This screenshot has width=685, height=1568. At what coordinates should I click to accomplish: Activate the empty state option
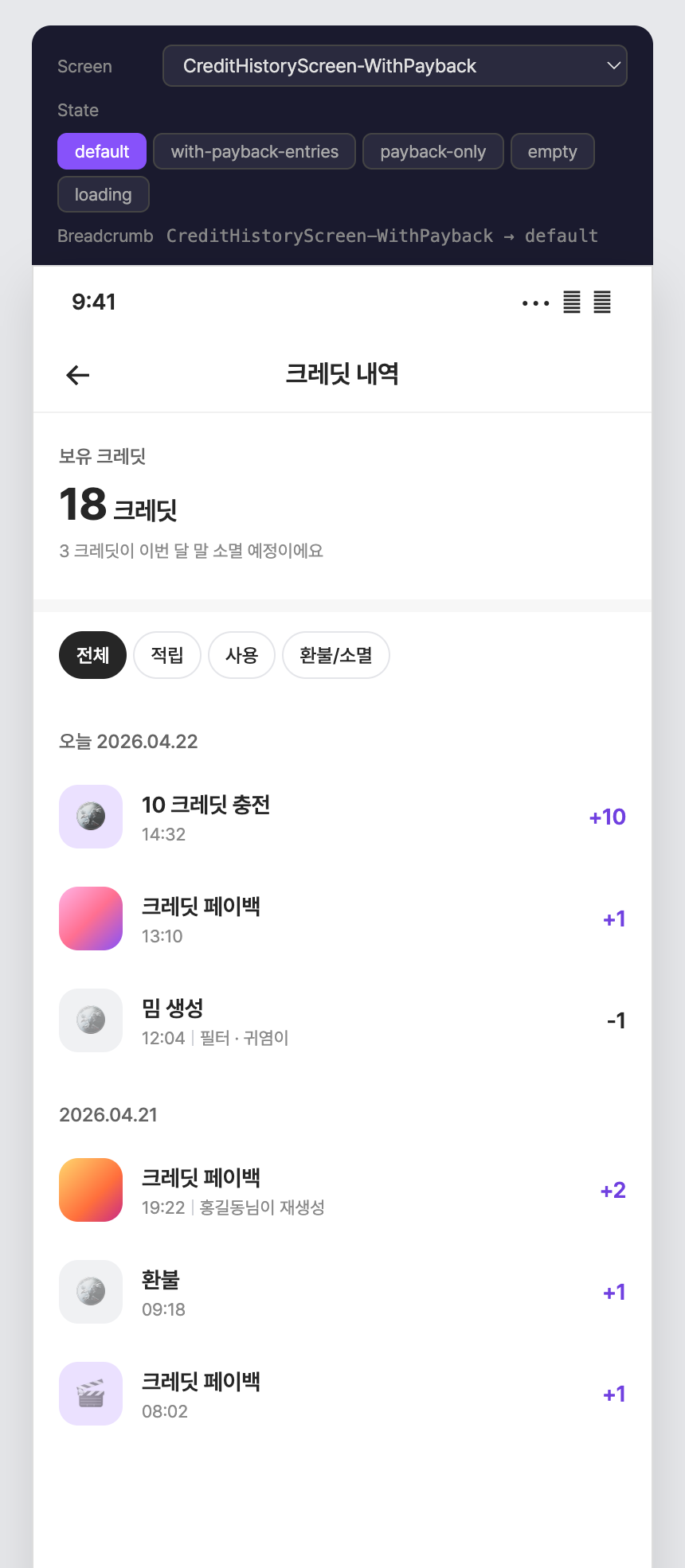tap(552, 151)
